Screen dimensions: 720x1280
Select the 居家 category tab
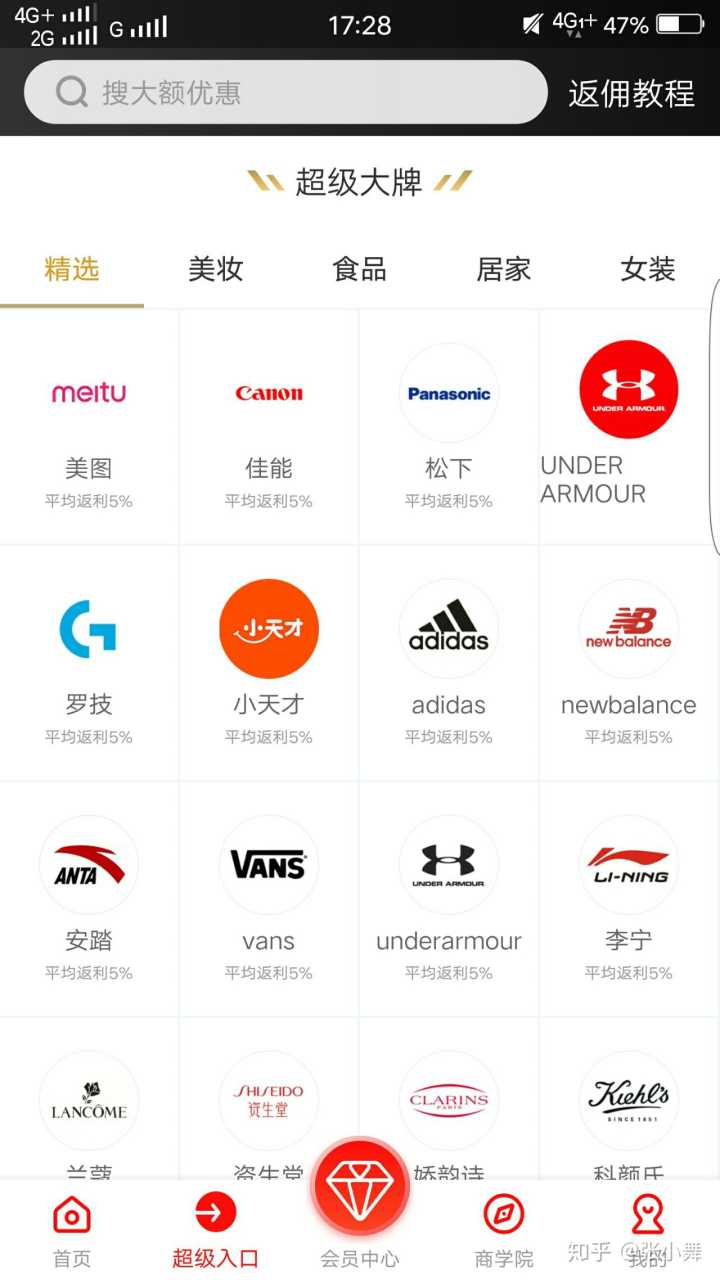[x=504, y=269]
